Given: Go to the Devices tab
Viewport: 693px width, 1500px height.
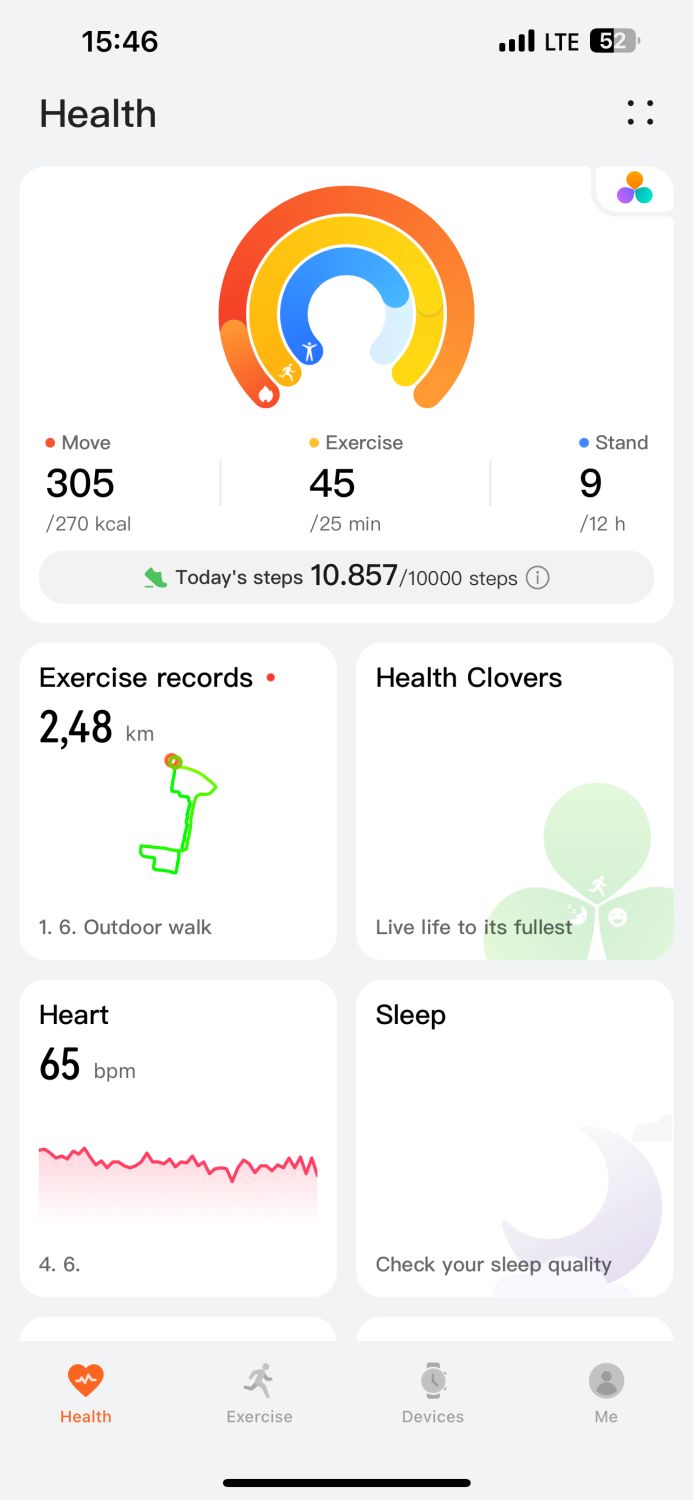Looking at the screenshot, I should (433, 1393).
